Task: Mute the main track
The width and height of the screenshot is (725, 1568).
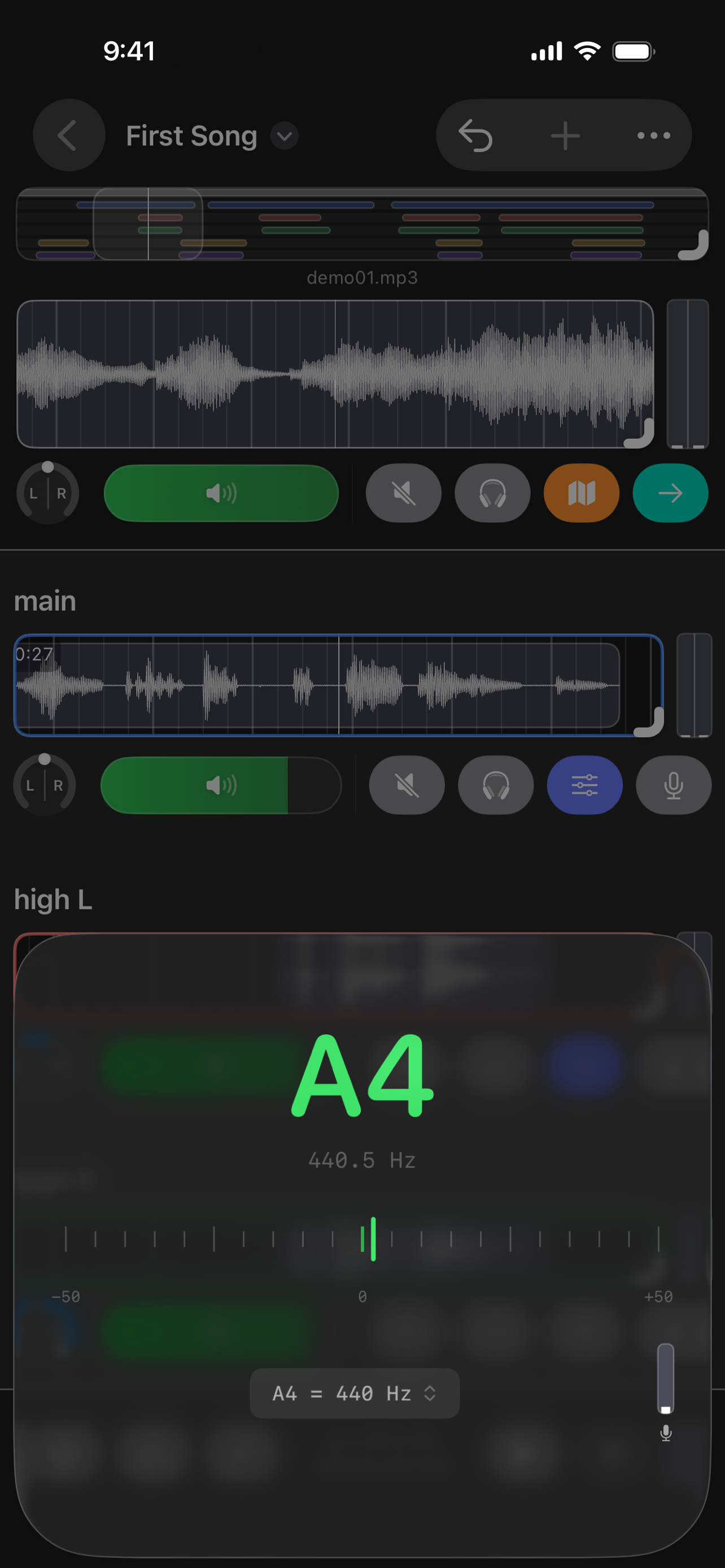Action: point(406,785)
